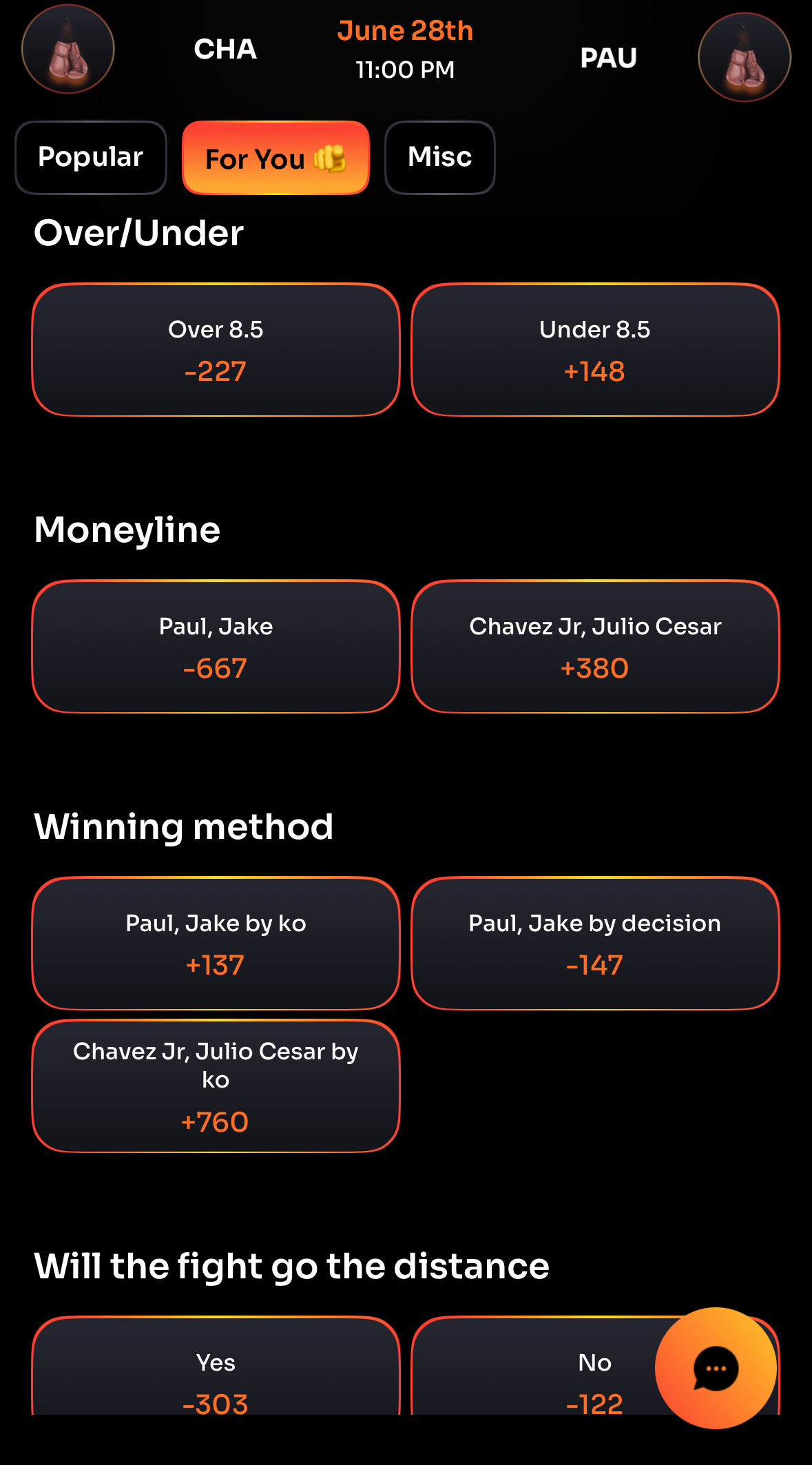The image size is (812, 1465).
Task: Pick Yes for fight going the distance
Action: (216, 1371)
